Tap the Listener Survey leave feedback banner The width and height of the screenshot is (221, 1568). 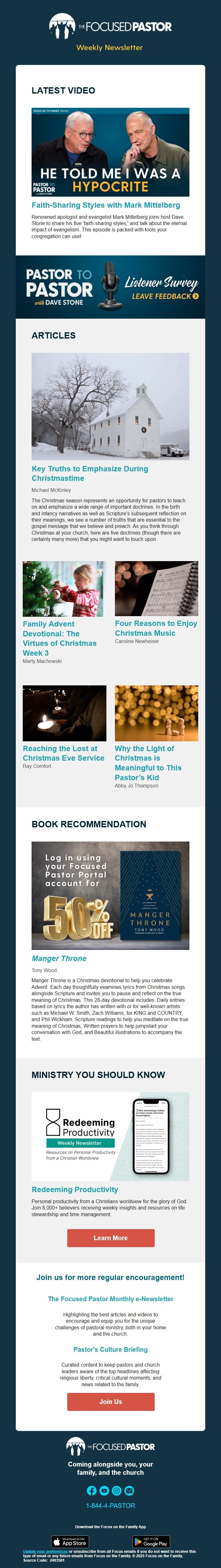[x=110, y=287]
